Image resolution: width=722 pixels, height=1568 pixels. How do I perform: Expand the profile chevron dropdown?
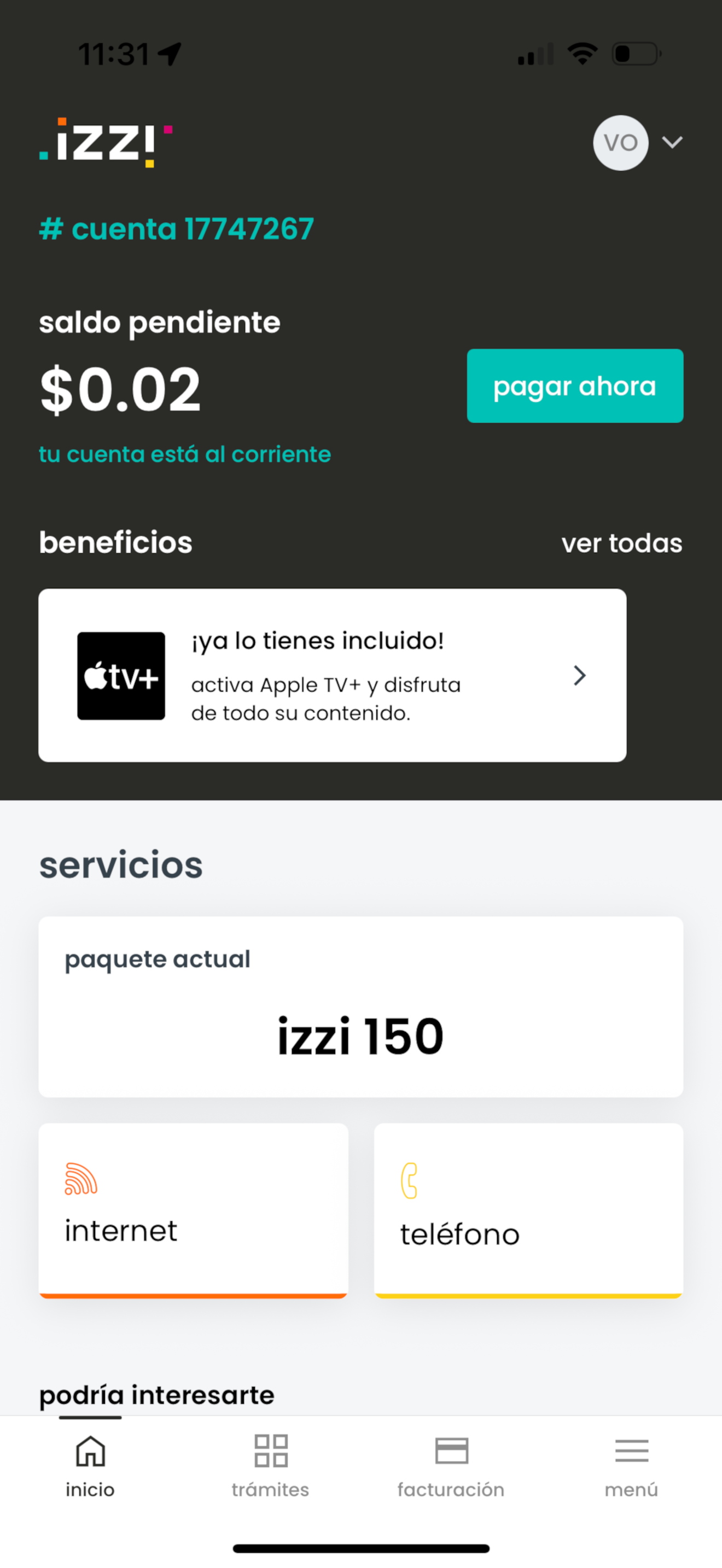pyautogui.click(x=672, y=143)
